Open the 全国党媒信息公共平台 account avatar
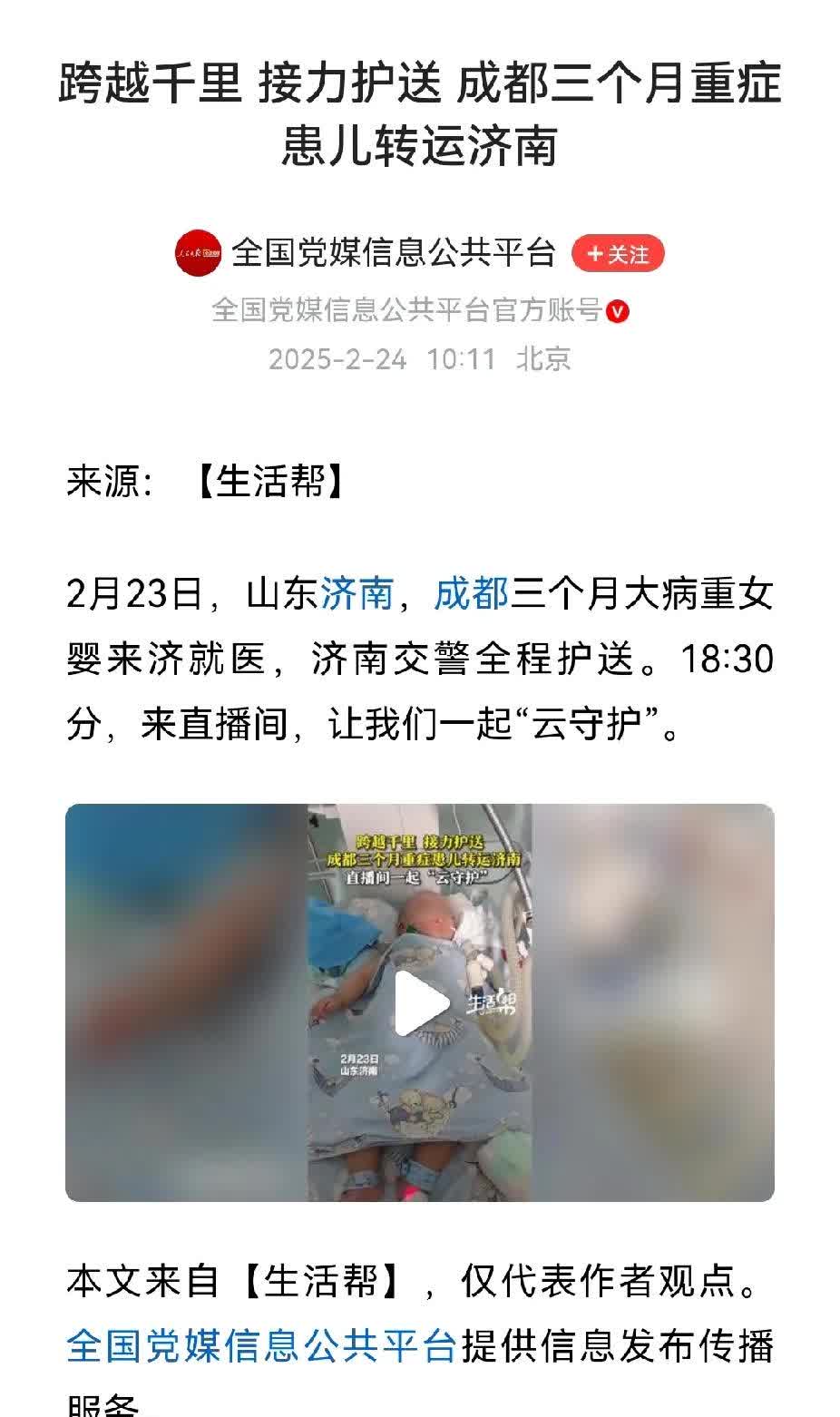The image size is (840, 1417). (199, 253)
